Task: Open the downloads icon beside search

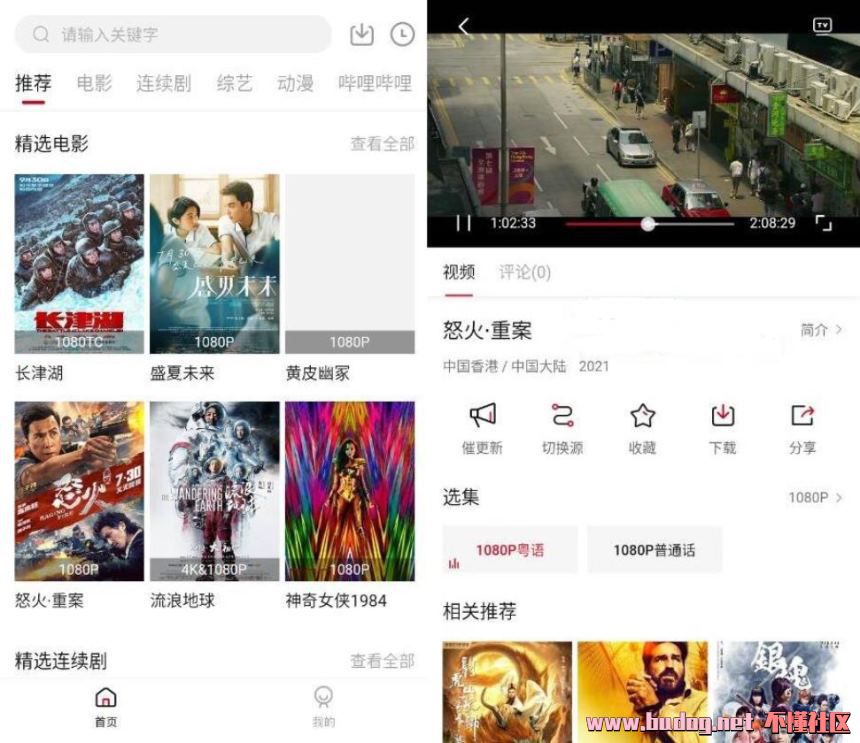Action: pyautogui.click(x=361, y=34)
